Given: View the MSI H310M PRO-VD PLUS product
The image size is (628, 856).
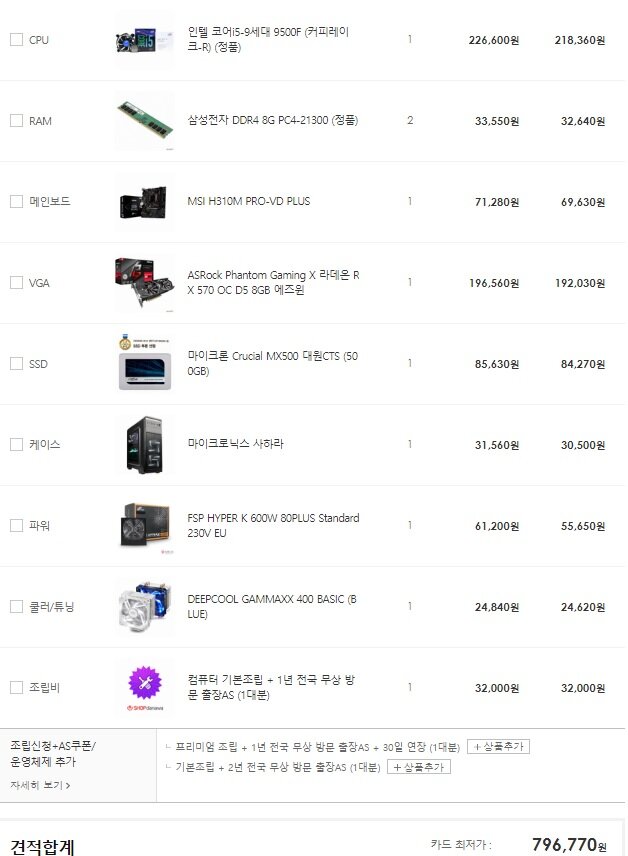Looking at the screenshot, I should (249, 201).
